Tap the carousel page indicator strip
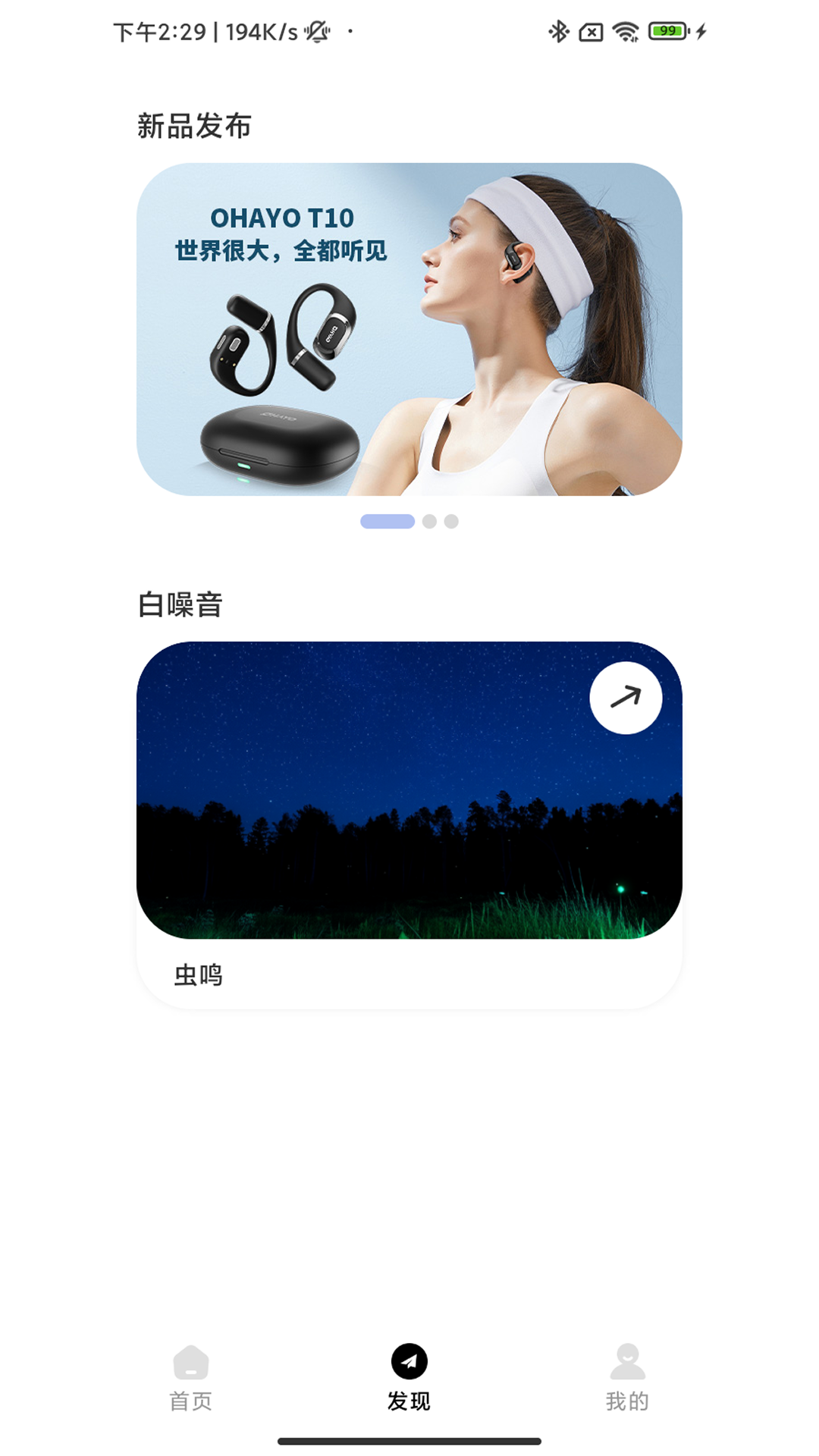 click(x=409, y=521)
